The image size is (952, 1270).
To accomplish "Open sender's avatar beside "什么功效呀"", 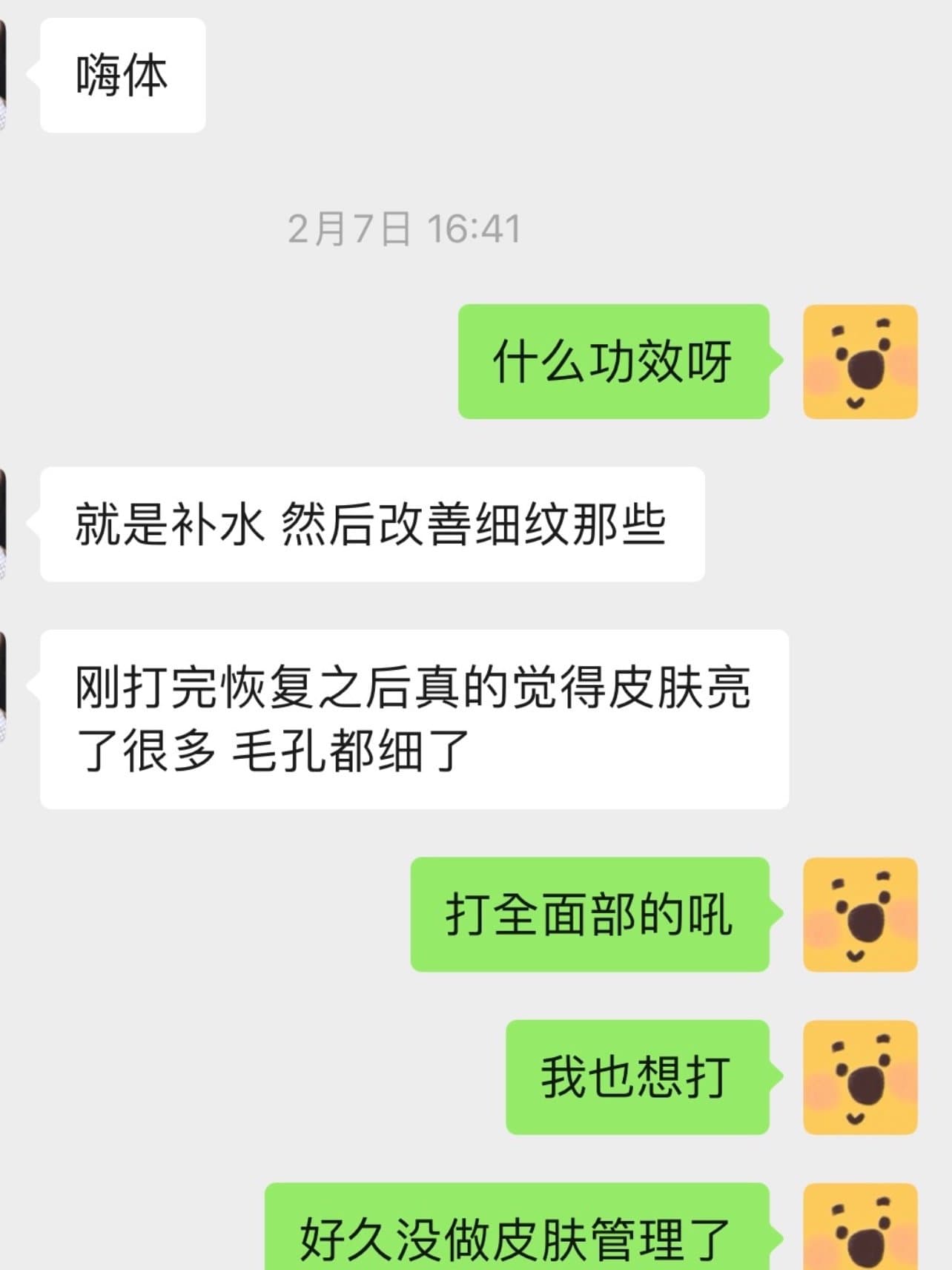I will point(860,361).
